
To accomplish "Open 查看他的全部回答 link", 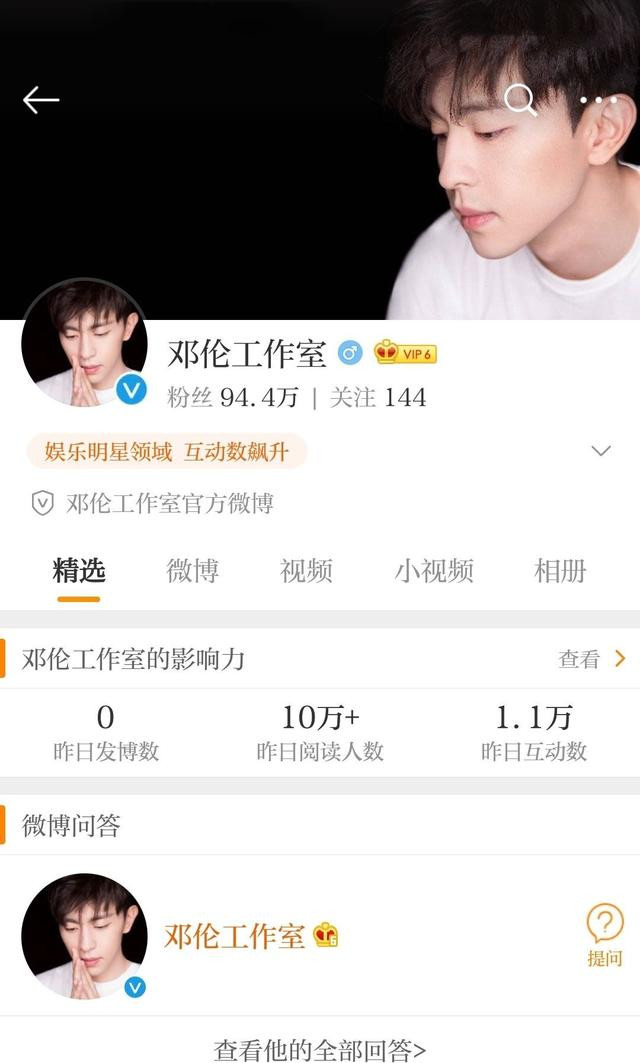I will [320, 1050].
